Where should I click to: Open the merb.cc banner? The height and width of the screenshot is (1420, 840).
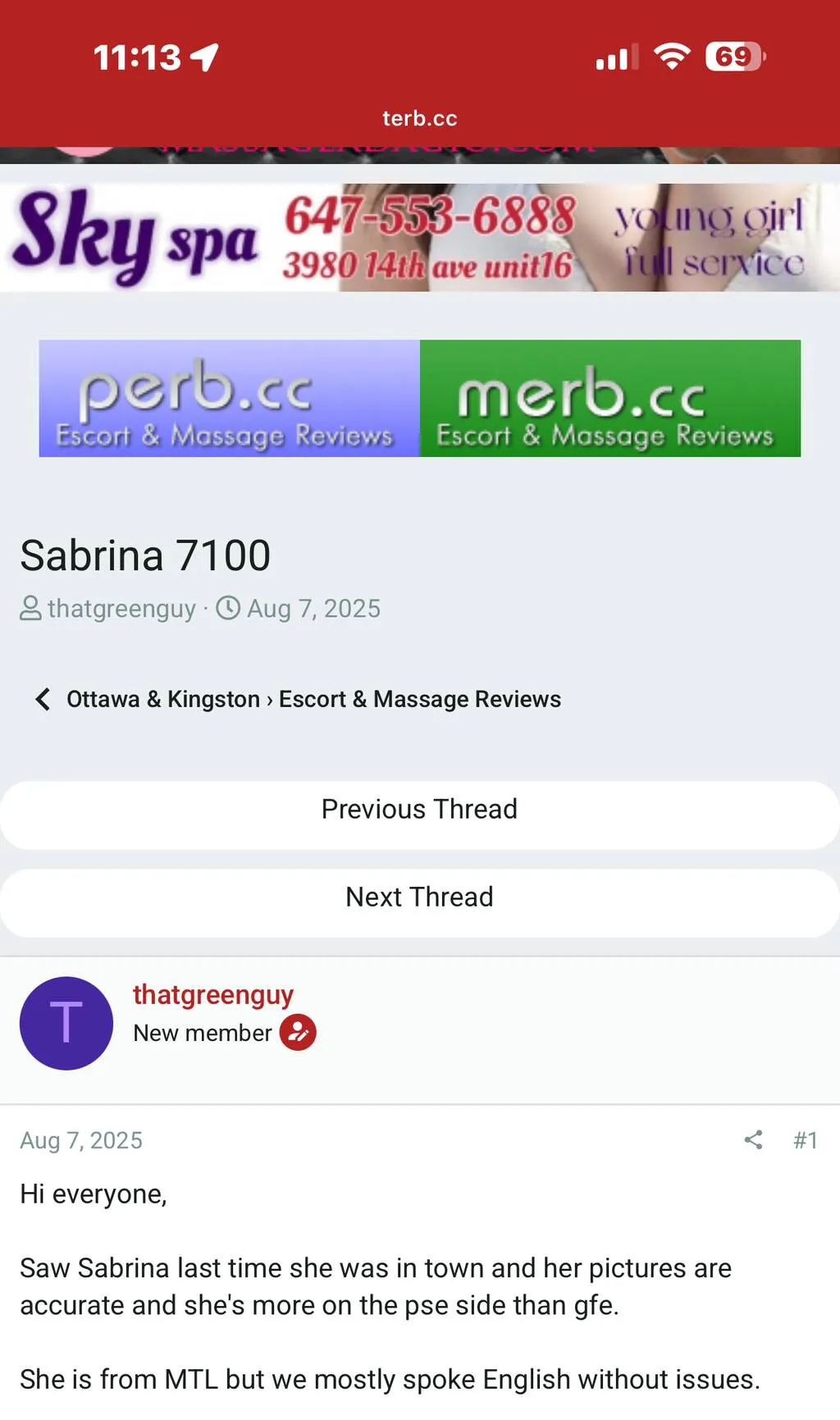(x=609, y=399)
